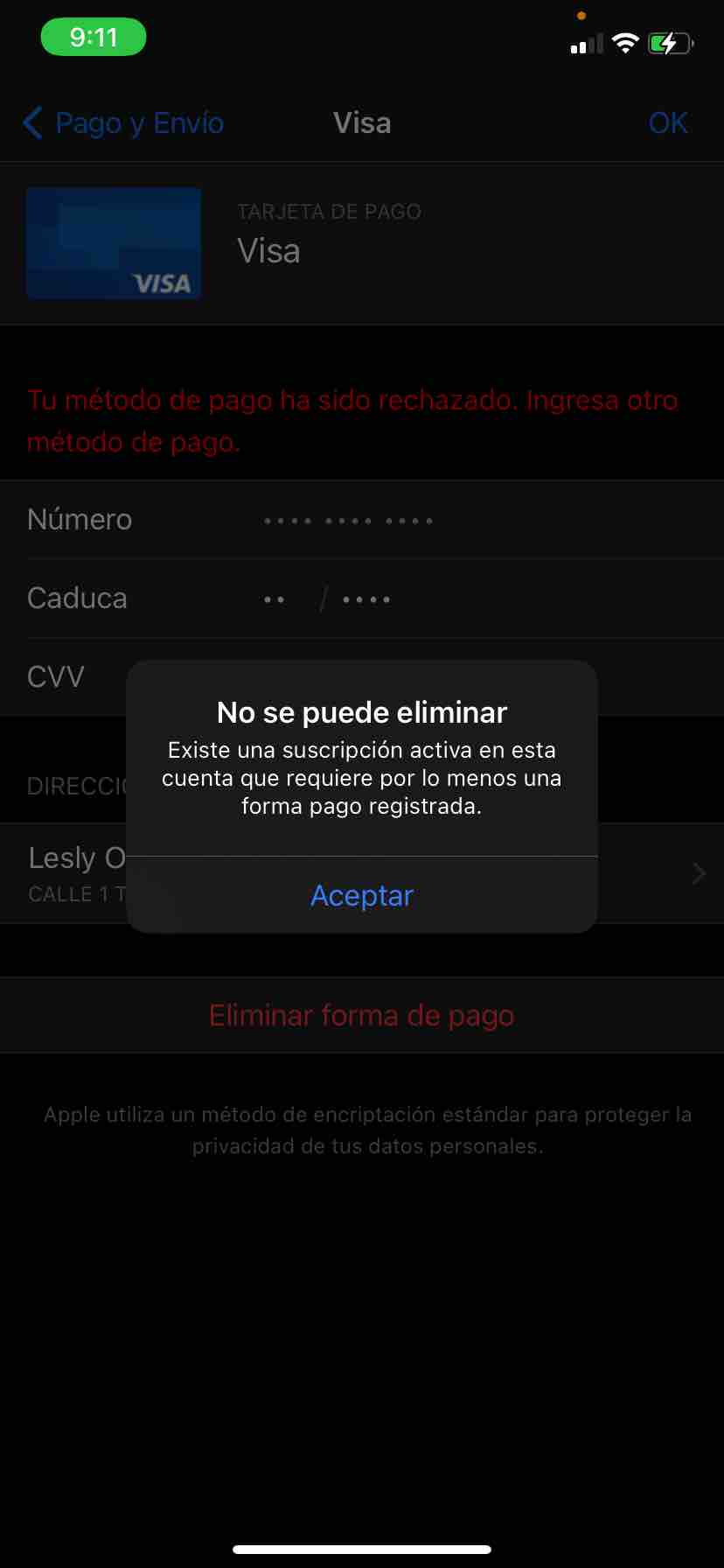Viewport: 724px width, 1568px height.
Task: Tap Aceptar to dismiss the alert
Action: (x=362, y=895)
